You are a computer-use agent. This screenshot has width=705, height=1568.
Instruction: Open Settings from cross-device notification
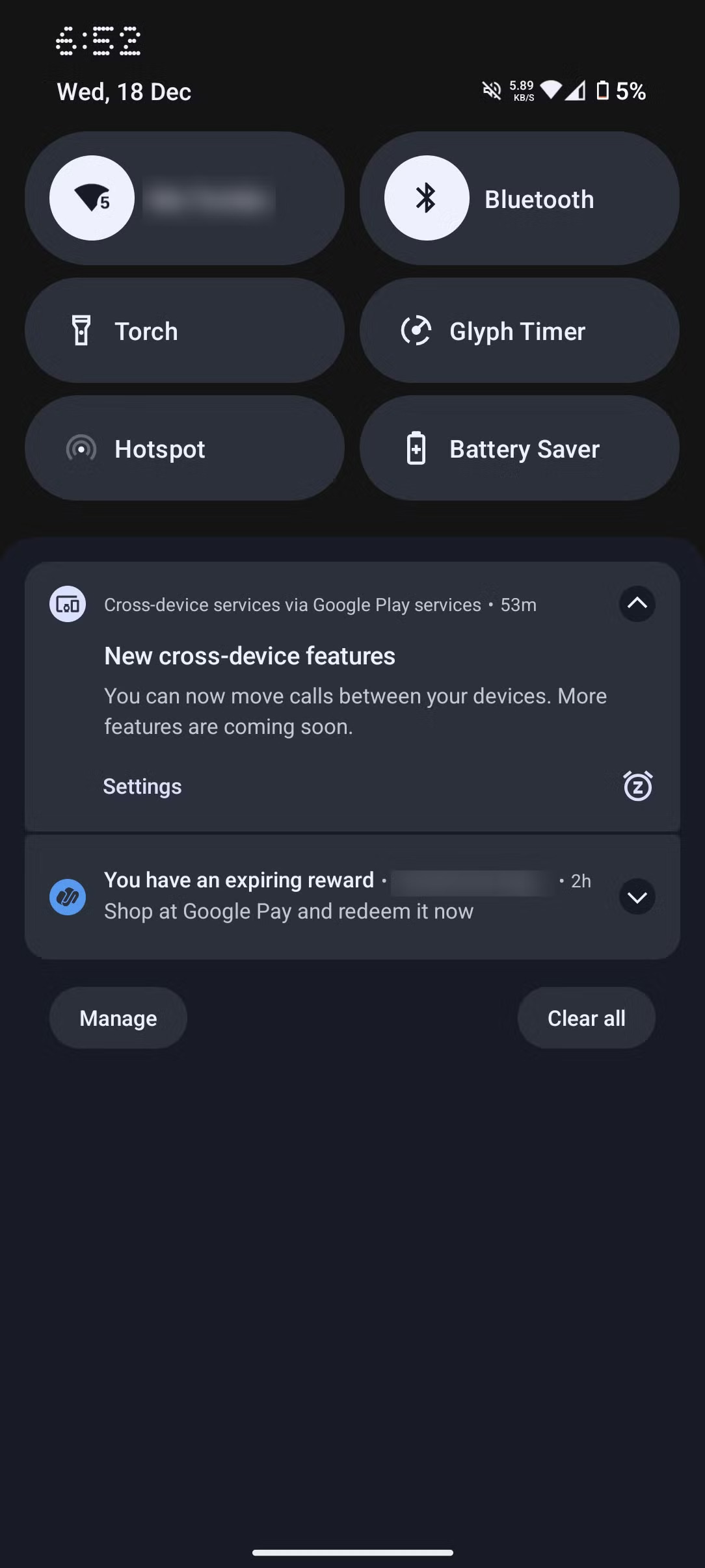142,786
